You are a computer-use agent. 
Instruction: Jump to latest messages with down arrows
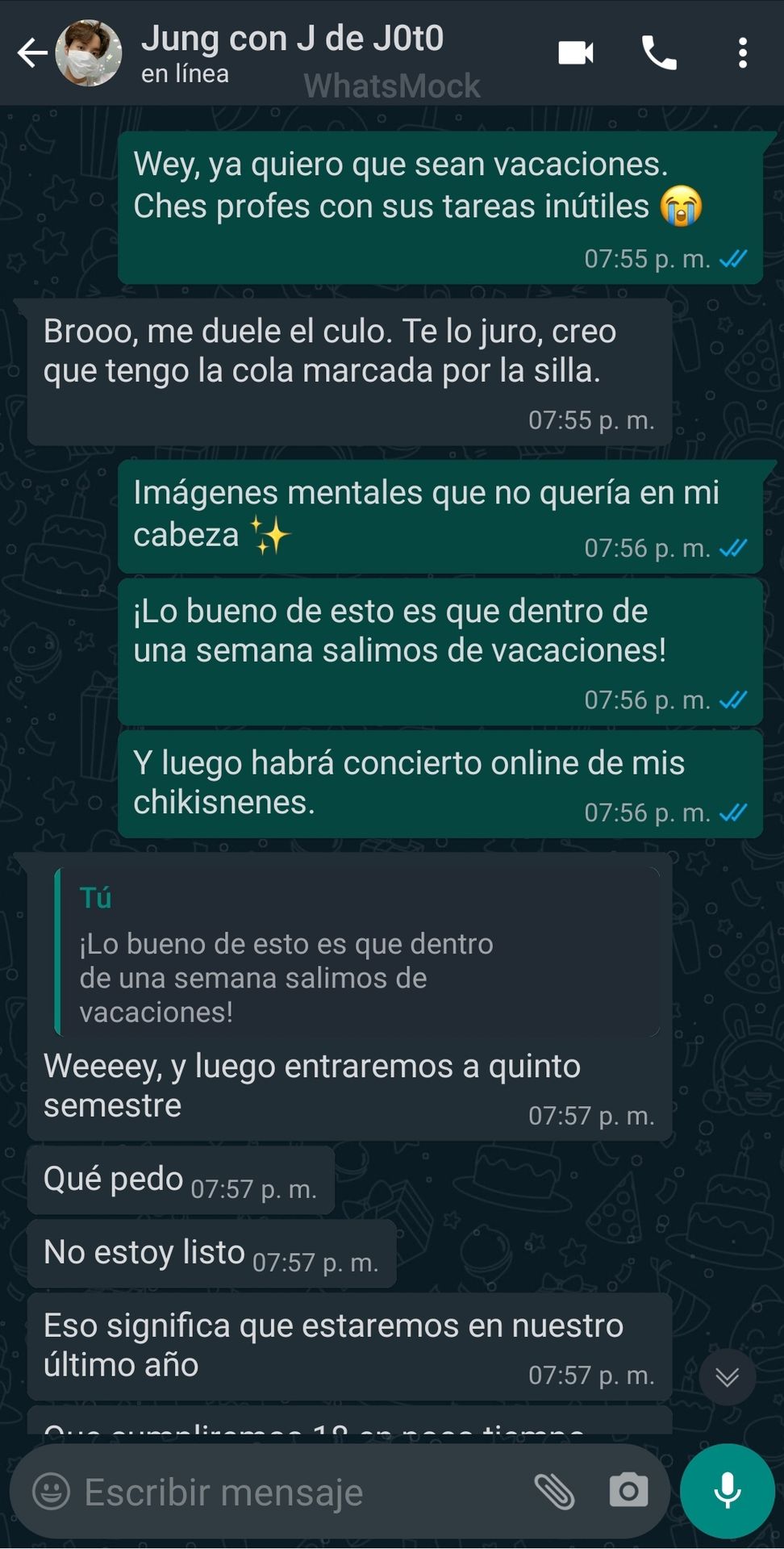point(728,1376)
